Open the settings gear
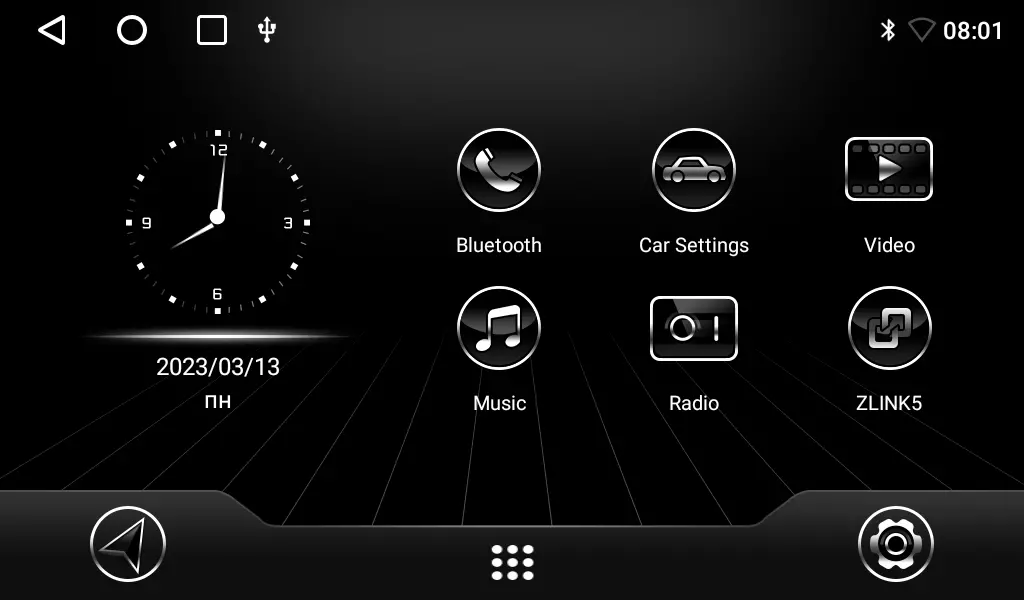This screenshot has height=600, width=1024. [895, 544]
